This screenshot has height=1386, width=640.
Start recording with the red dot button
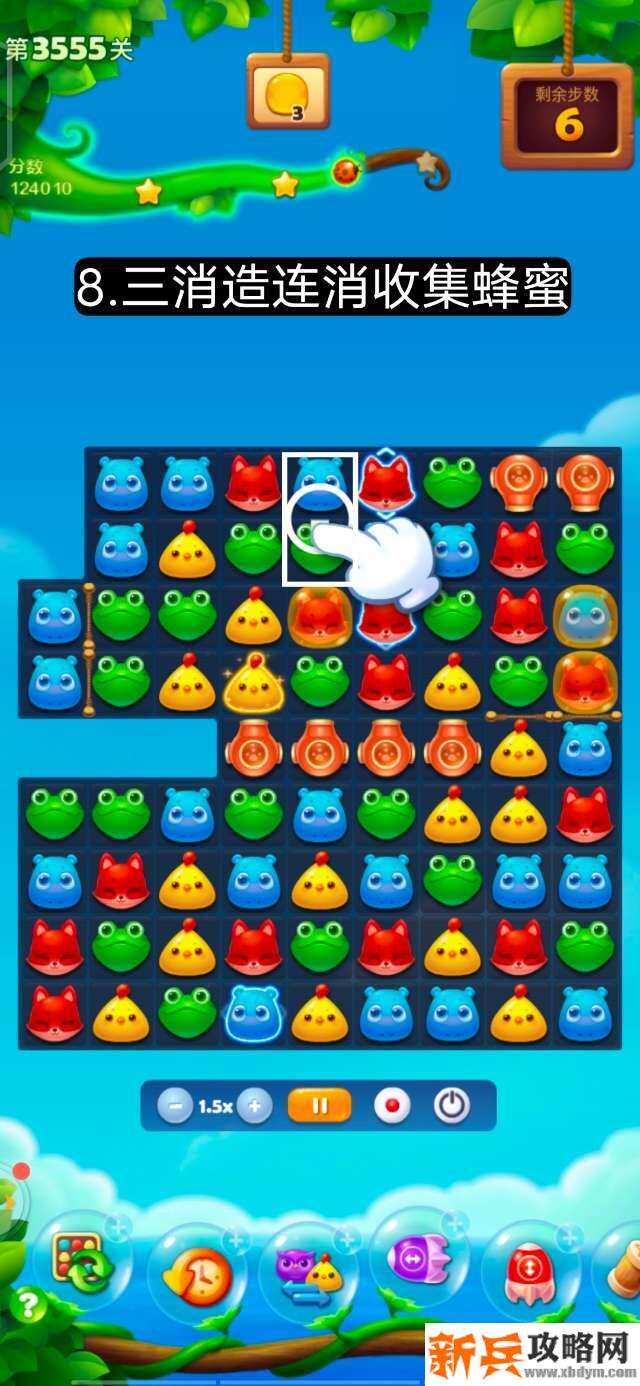392,1106
